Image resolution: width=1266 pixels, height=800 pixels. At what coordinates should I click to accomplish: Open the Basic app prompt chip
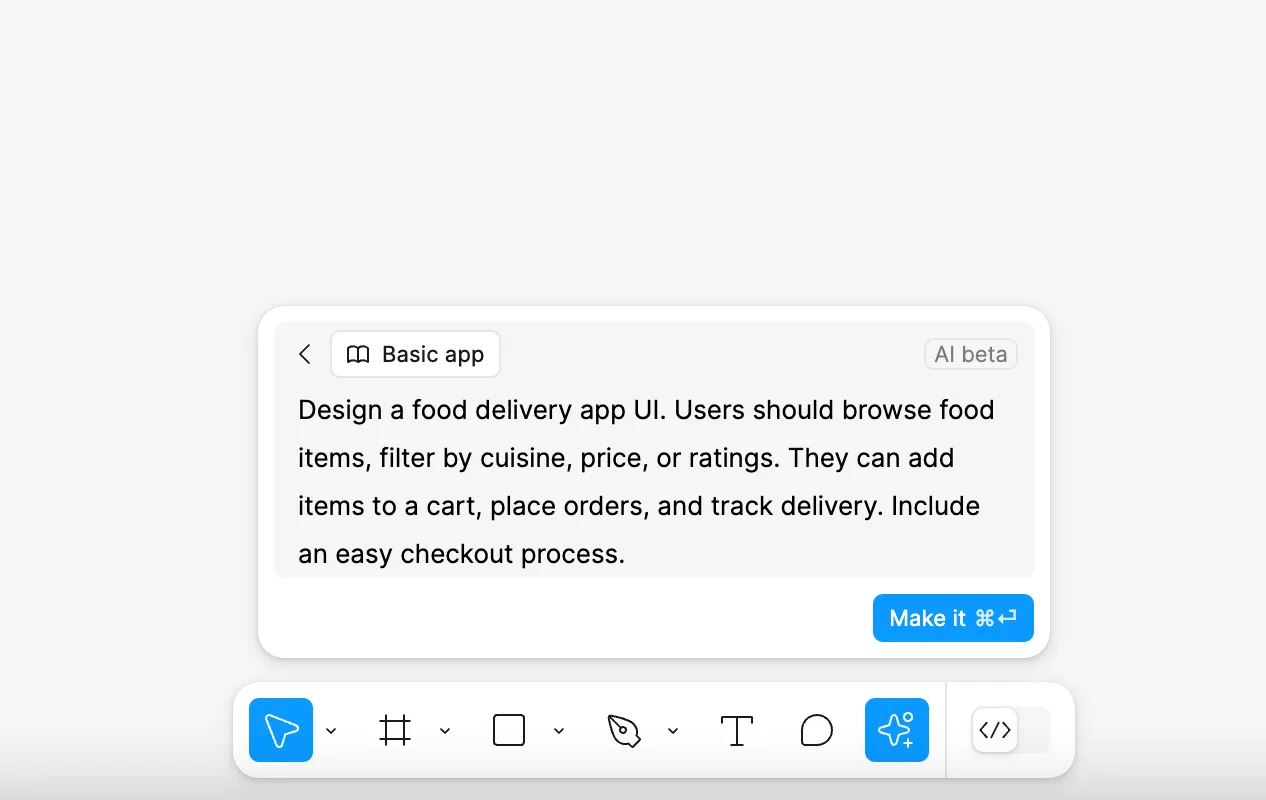tap(415, 354)
